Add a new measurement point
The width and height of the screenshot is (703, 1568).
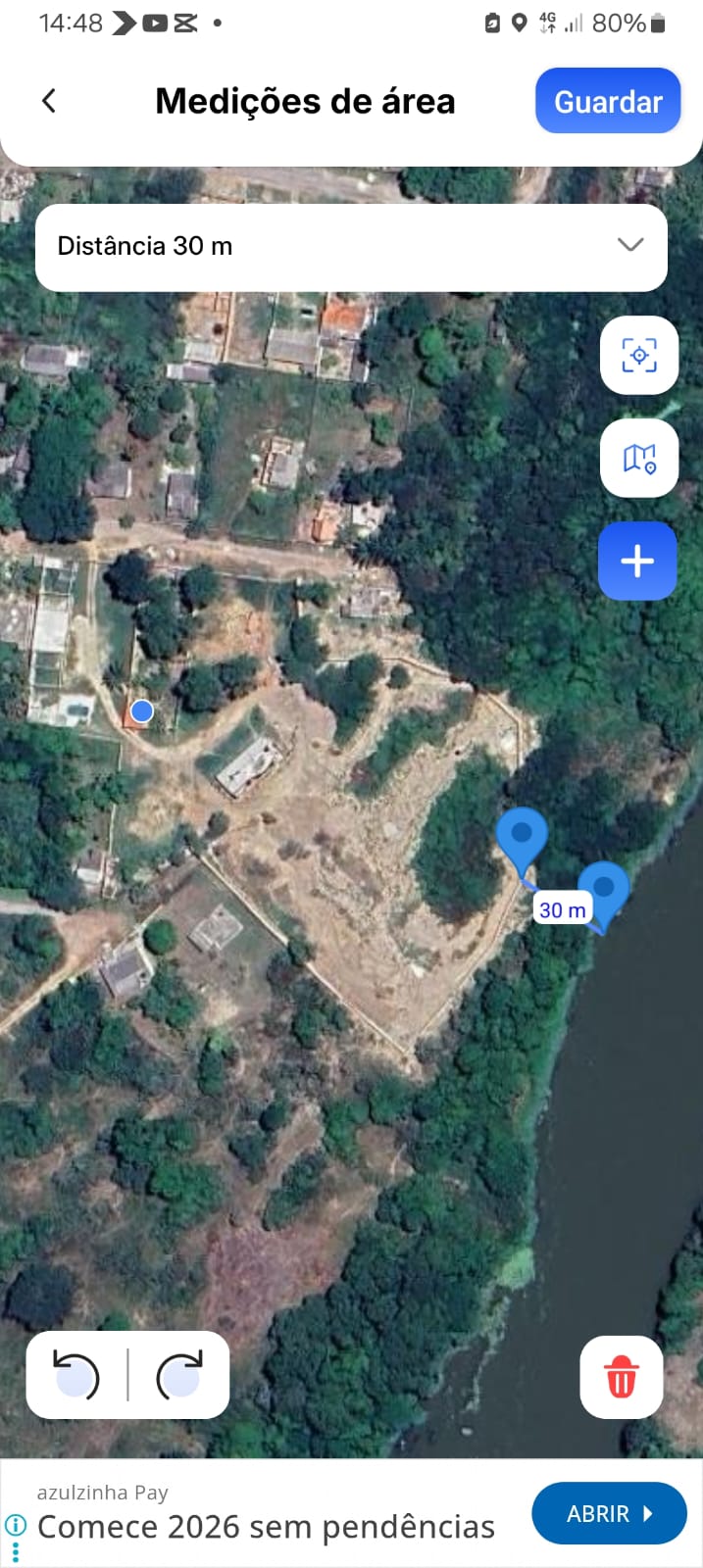pyautogui.click(x=637, y=561)
